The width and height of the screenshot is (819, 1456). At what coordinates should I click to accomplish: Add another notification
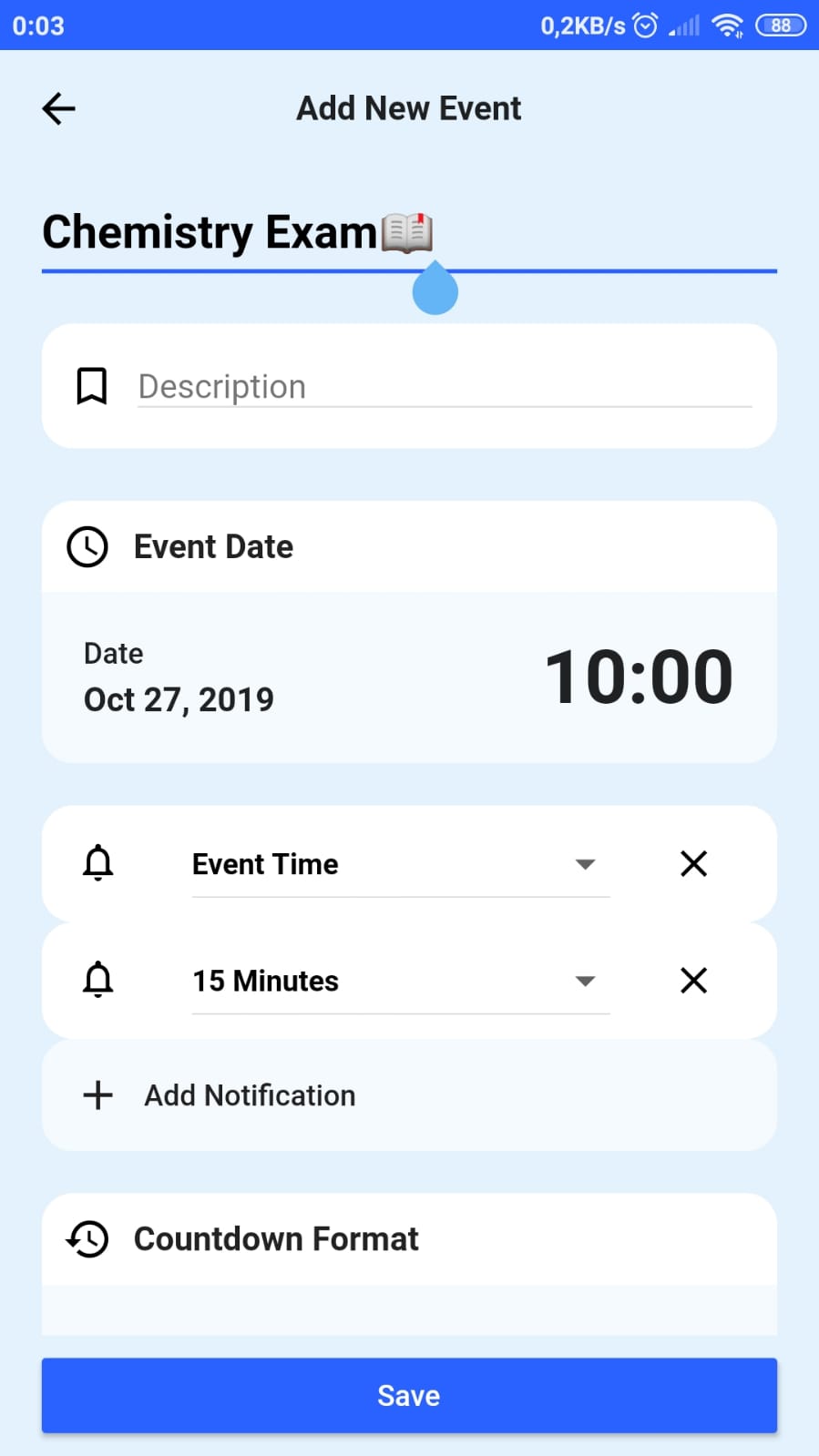(x=250, y=1095)
